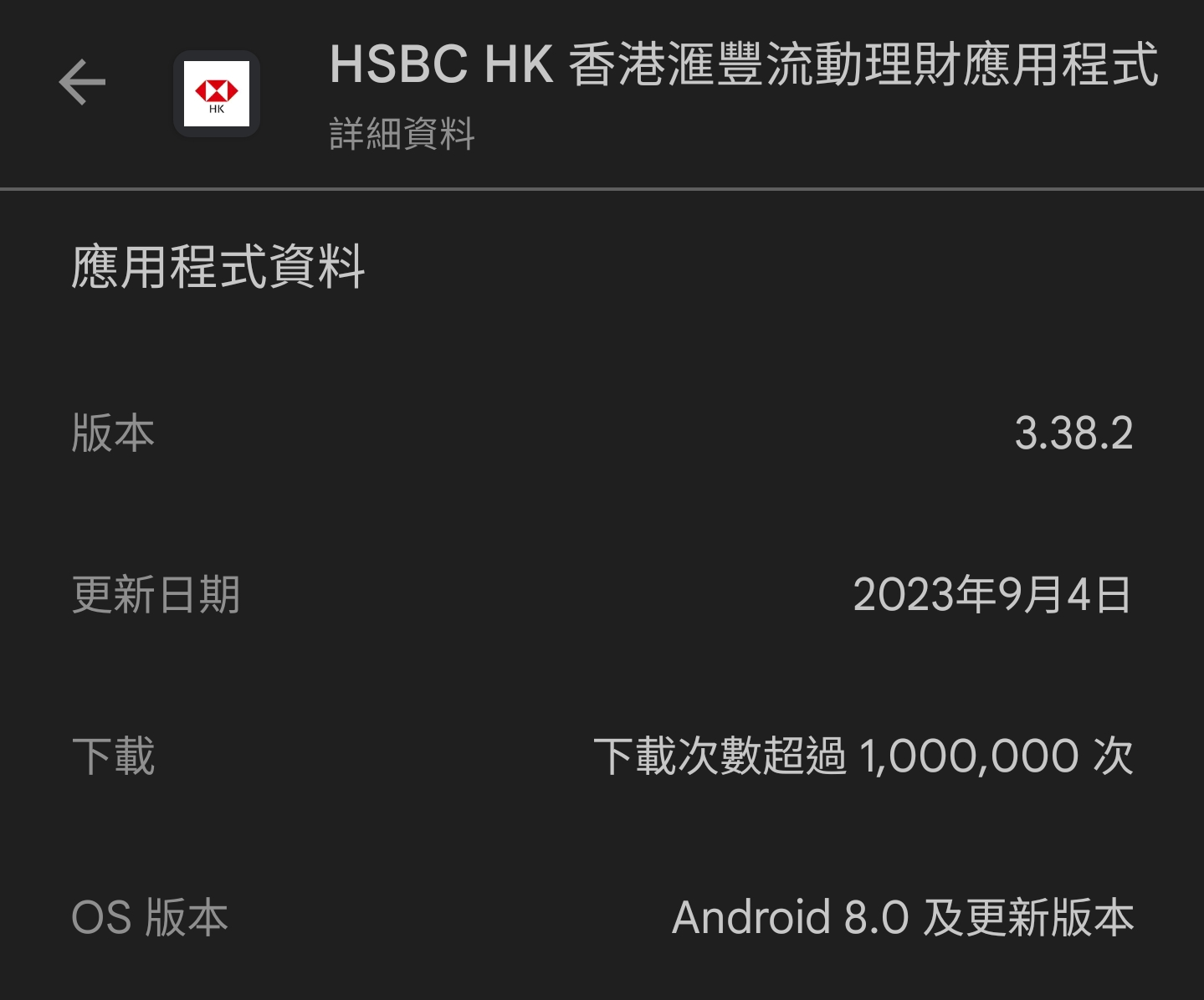The height and width of the screenshot is (1000, 1204).
Task: Go back from HSBC HK app details
Action: 82,83
